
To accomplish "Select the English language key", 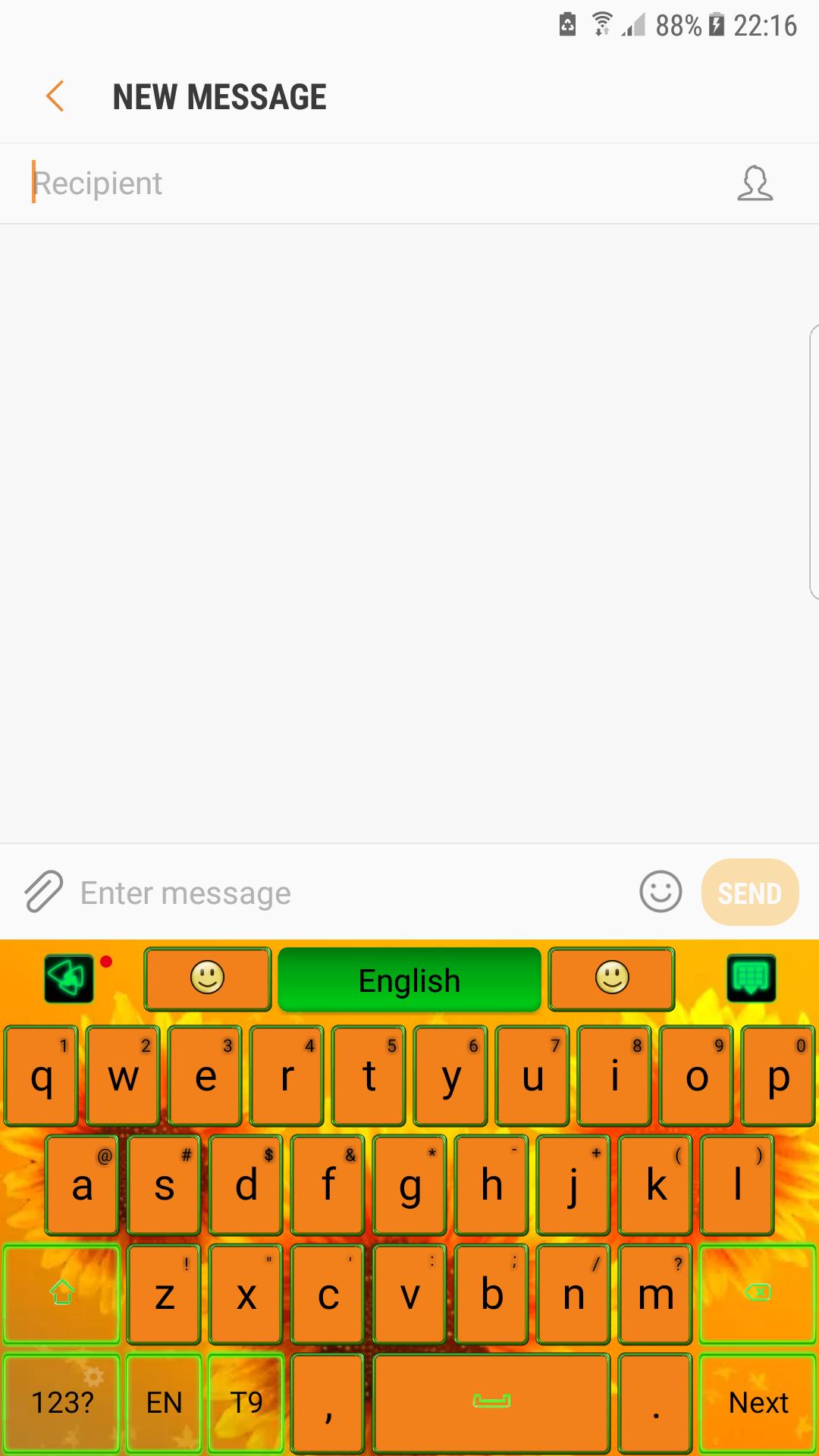I will pos(409,980).
